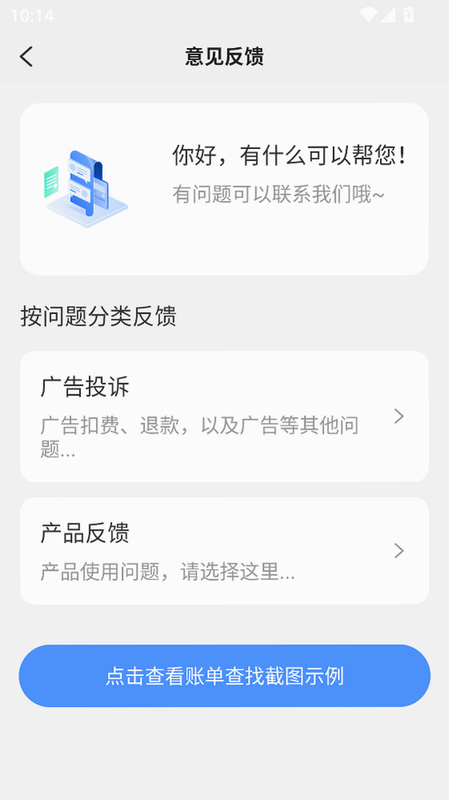449x800 pixels.
Task: Open the 产品反馈 feedback category
Action: click(x=224, y=551)
